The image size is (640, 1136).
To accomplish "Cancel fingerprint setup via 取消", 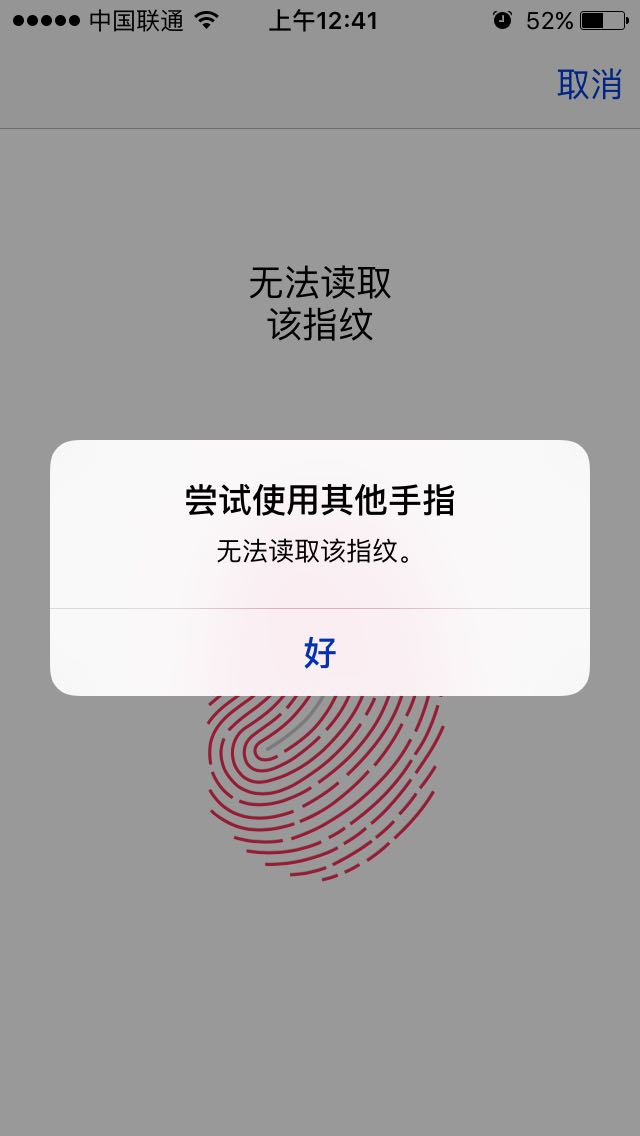I will click(589, 85).
